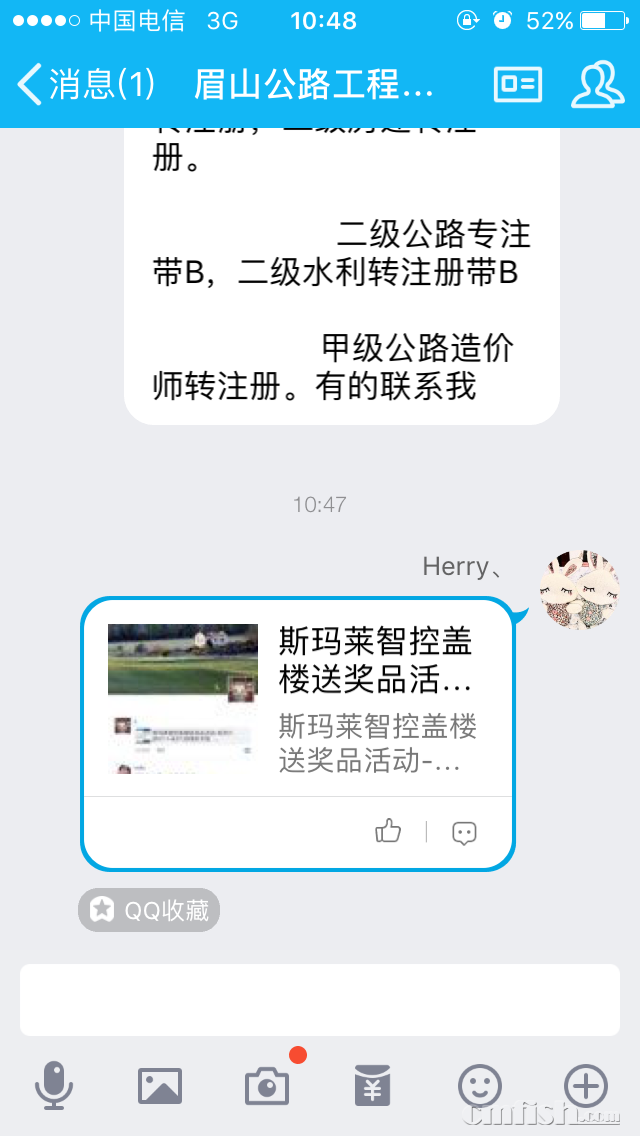
Task: Focus the message text input box
Action: pos(320,1000)
